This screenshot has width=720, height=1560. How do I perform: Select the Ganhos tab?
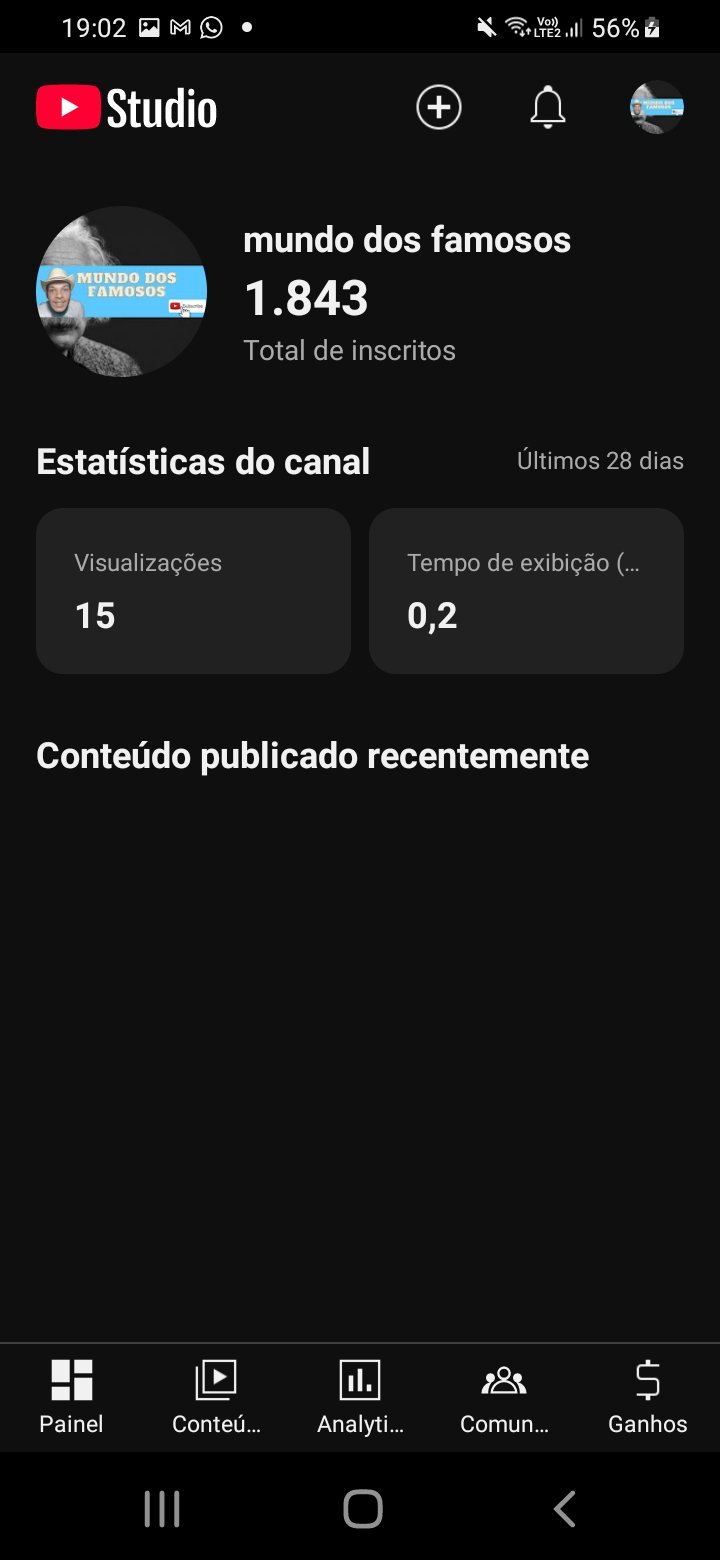click(647, 1396)
